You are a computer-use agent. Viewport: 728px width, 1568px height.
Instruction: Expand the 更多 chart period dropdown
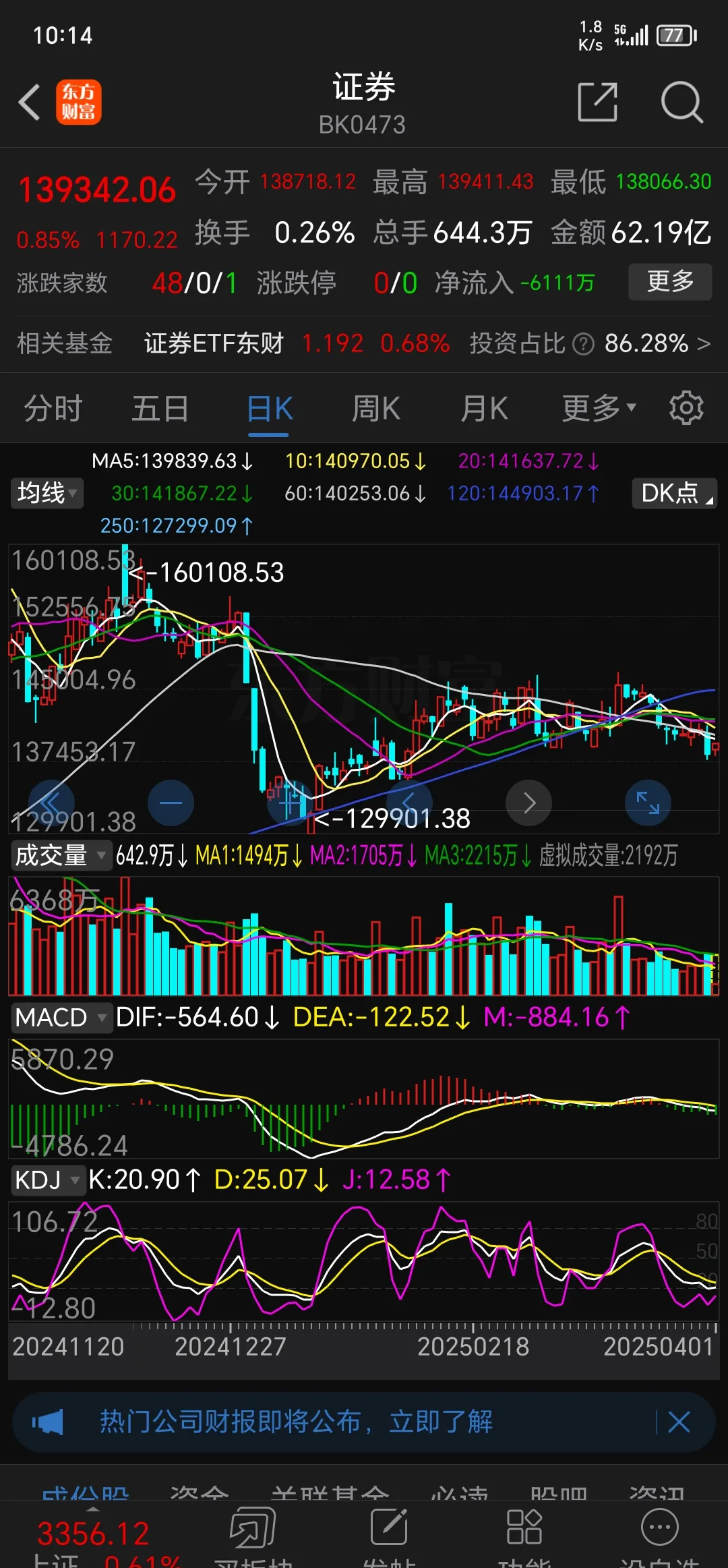coord(598,409)
